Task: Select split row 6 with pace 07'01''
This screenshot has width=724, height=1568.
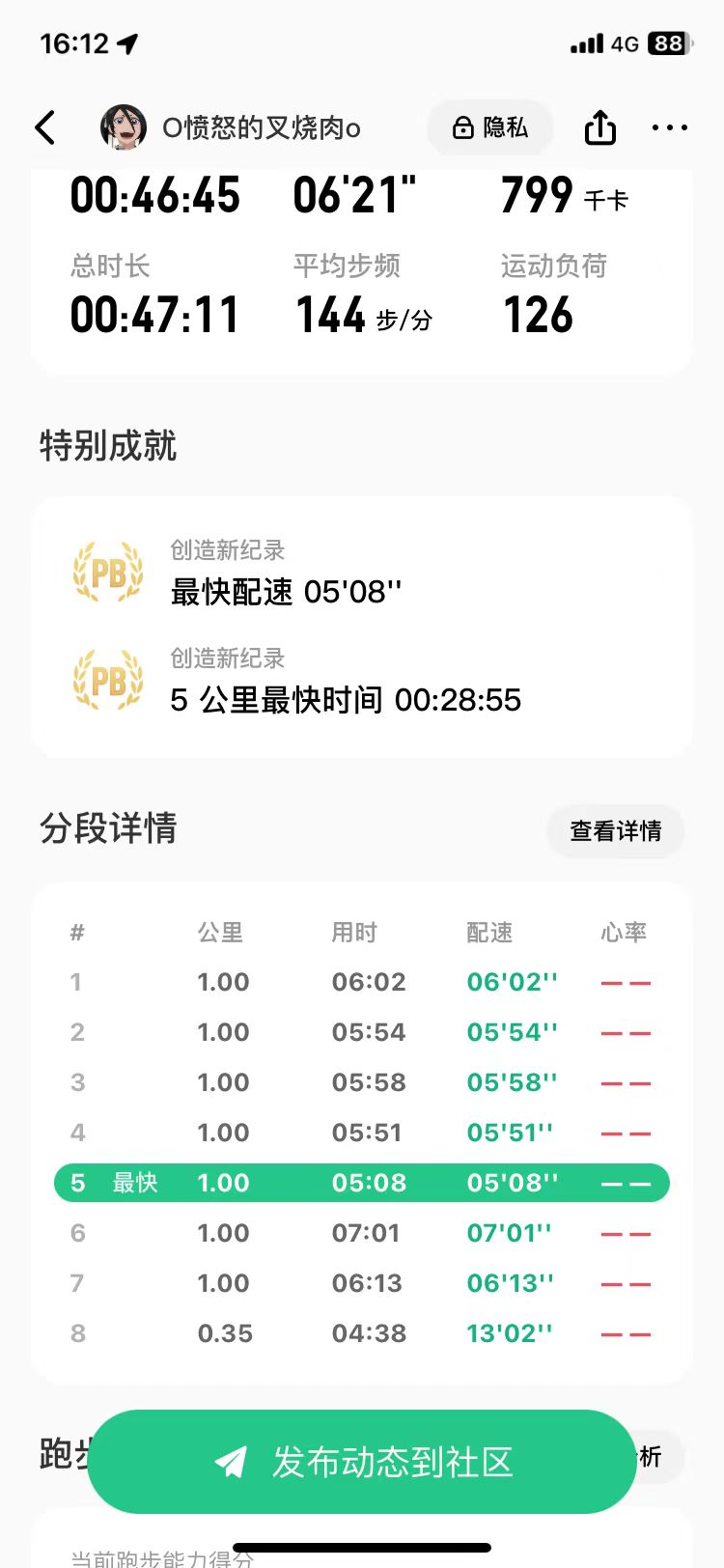Action: (x=362, y=1232)
